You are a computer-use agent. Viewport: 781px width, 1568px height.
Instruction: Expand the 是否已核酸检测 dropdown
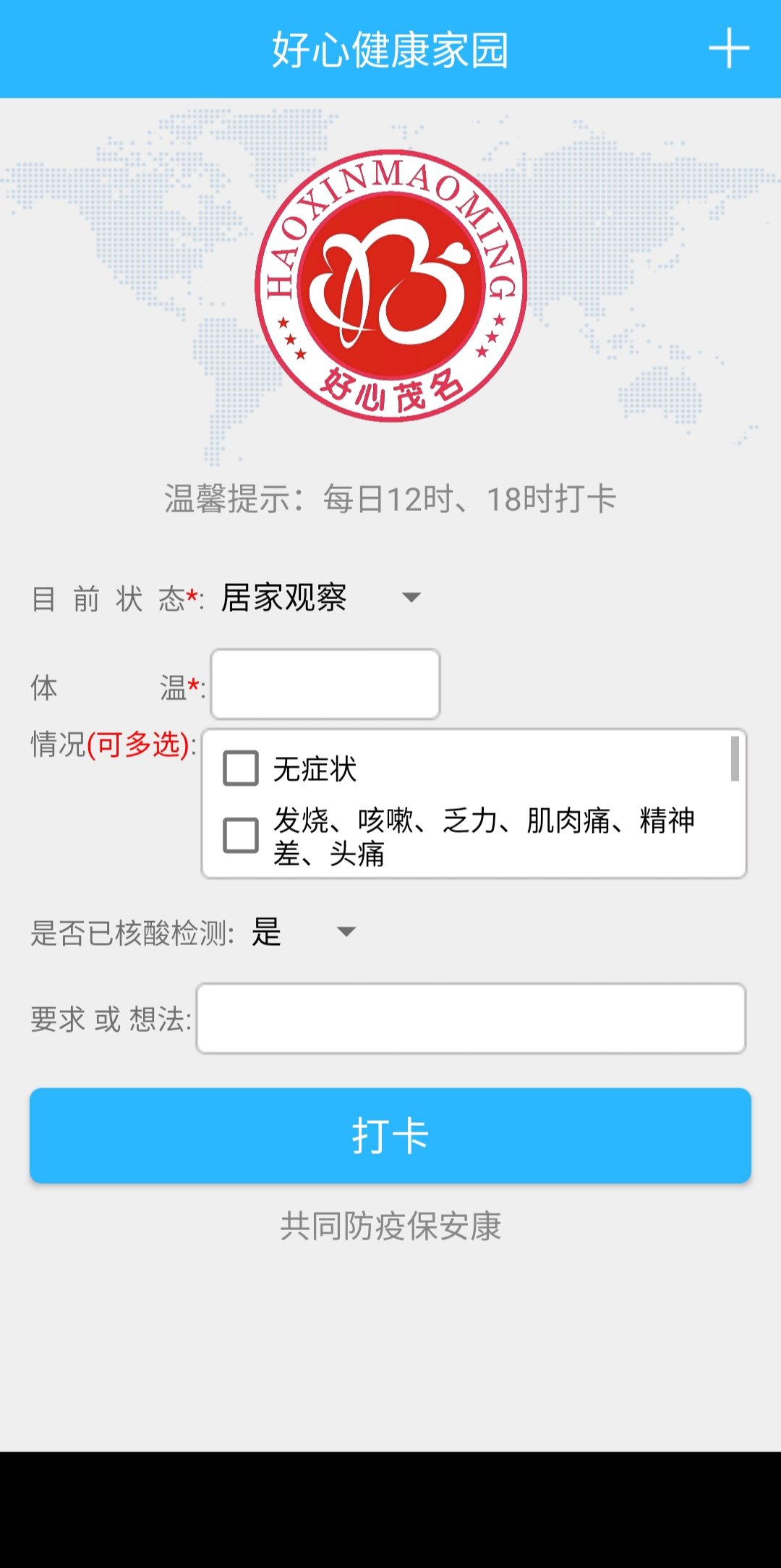pyautogui.click(x=304, y=932)
